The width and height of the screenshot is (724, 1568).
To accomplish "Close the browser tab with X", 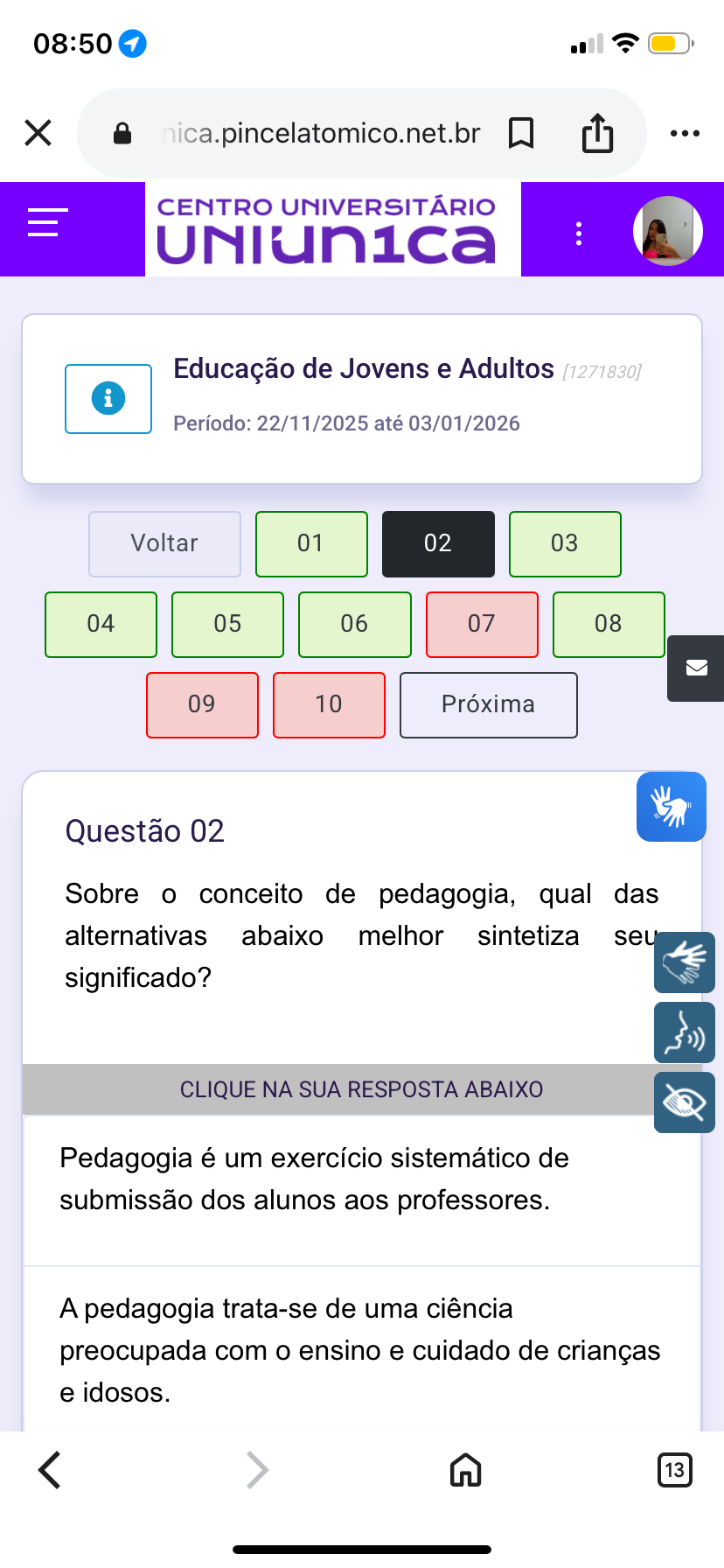I will (38, 133).
